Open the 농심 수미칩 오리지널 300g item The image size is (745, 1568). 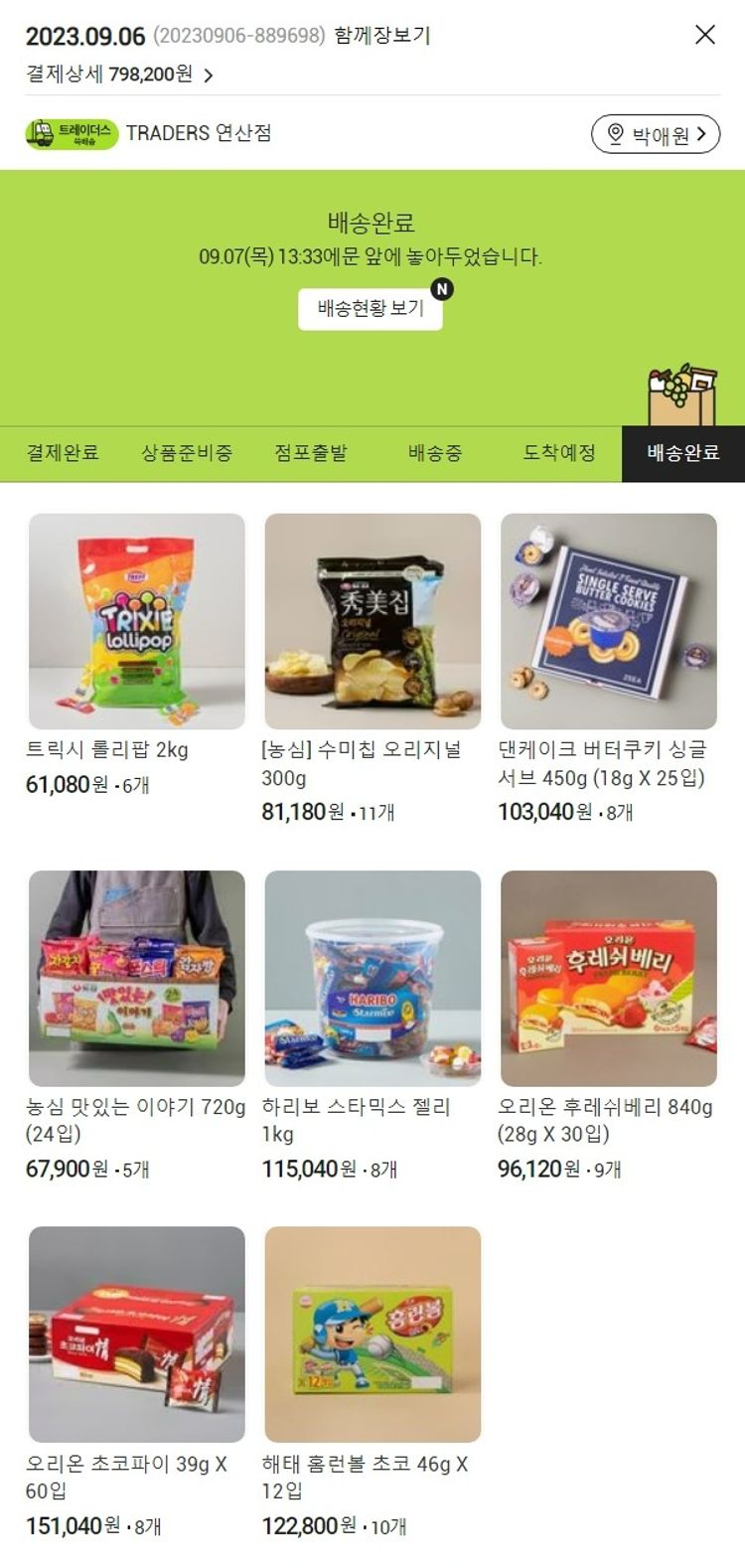(372, 621)
